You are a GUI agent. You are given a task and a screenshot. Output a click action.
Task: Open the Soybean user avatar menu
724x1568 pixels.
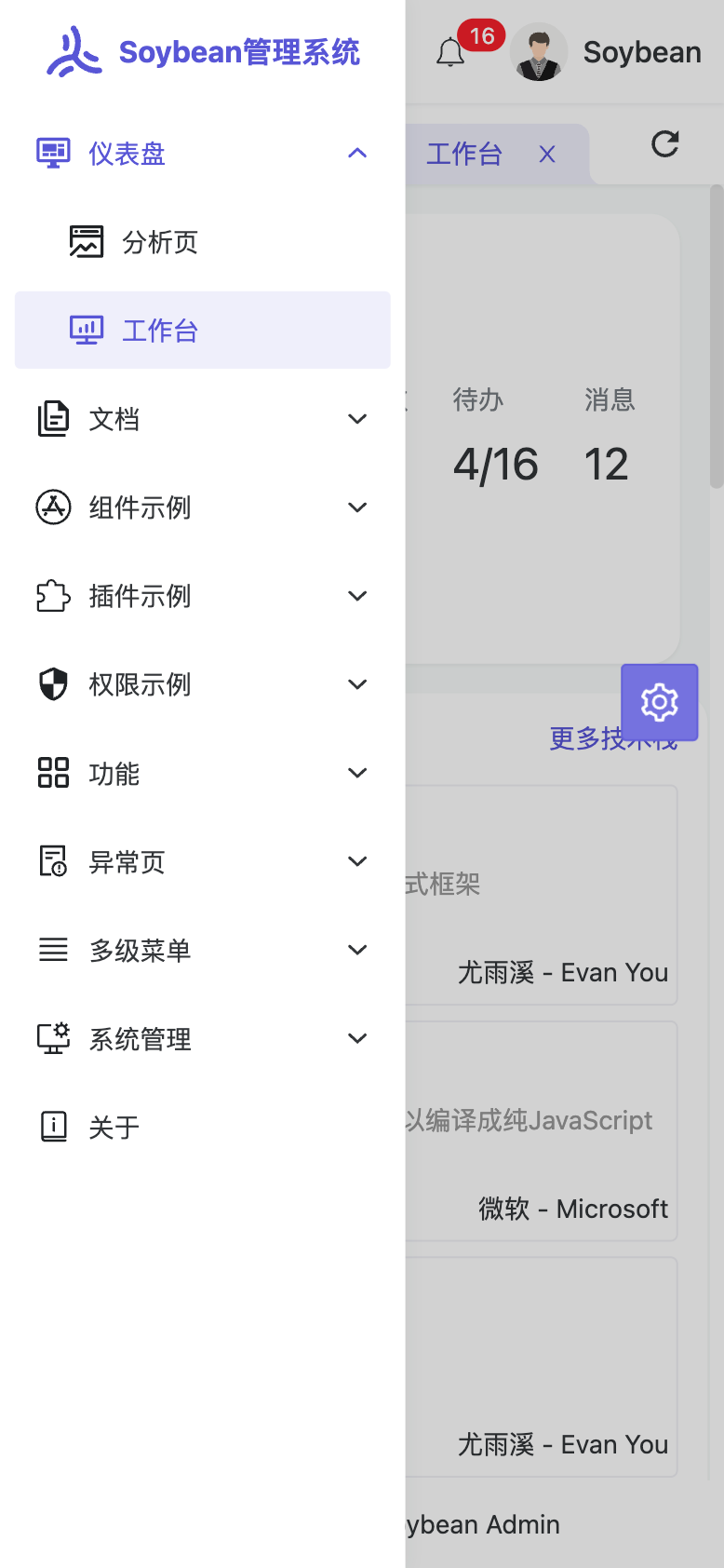[606, 52]
